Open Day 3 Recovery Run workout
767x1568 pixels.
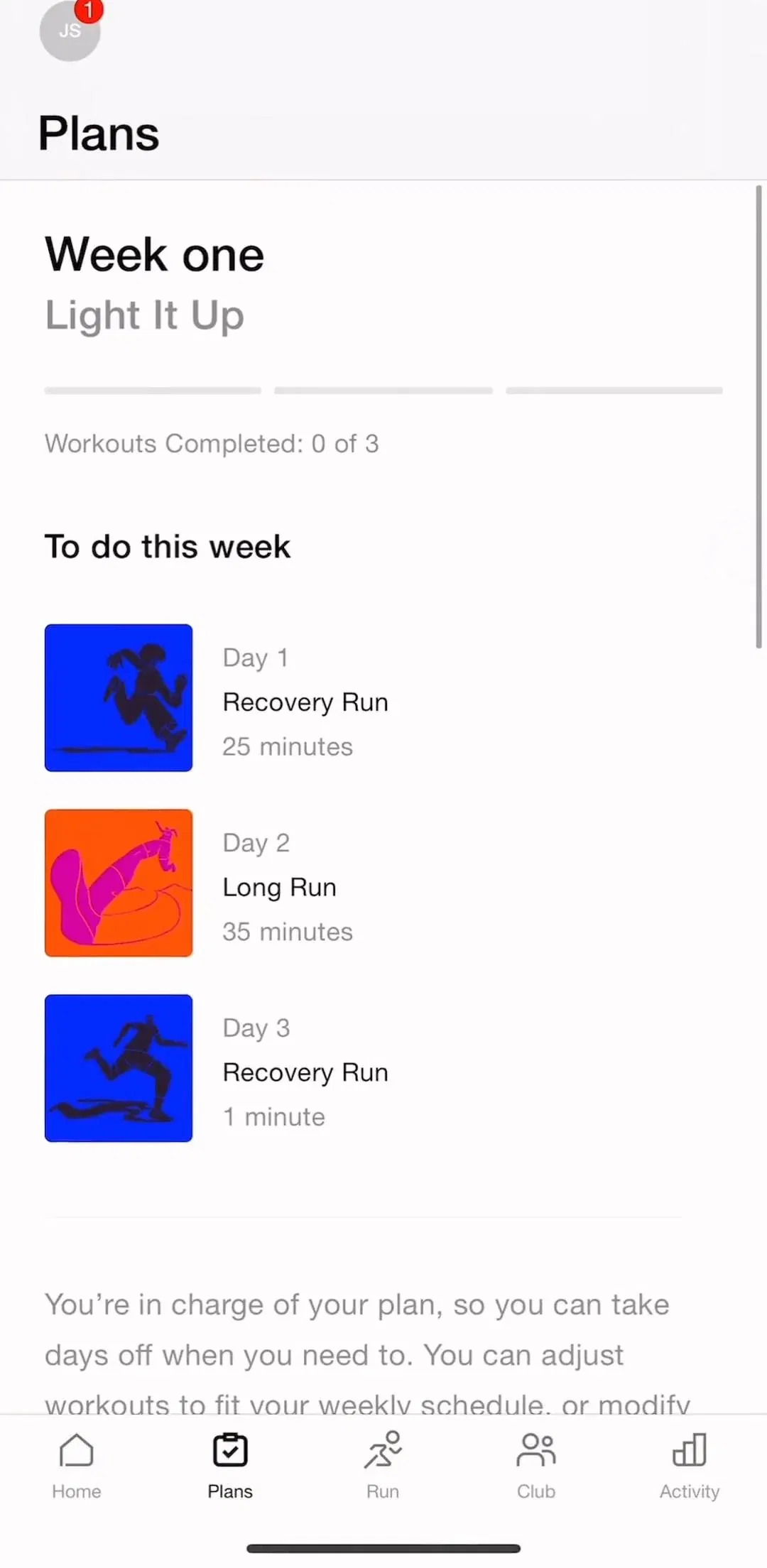point(383,1068)
